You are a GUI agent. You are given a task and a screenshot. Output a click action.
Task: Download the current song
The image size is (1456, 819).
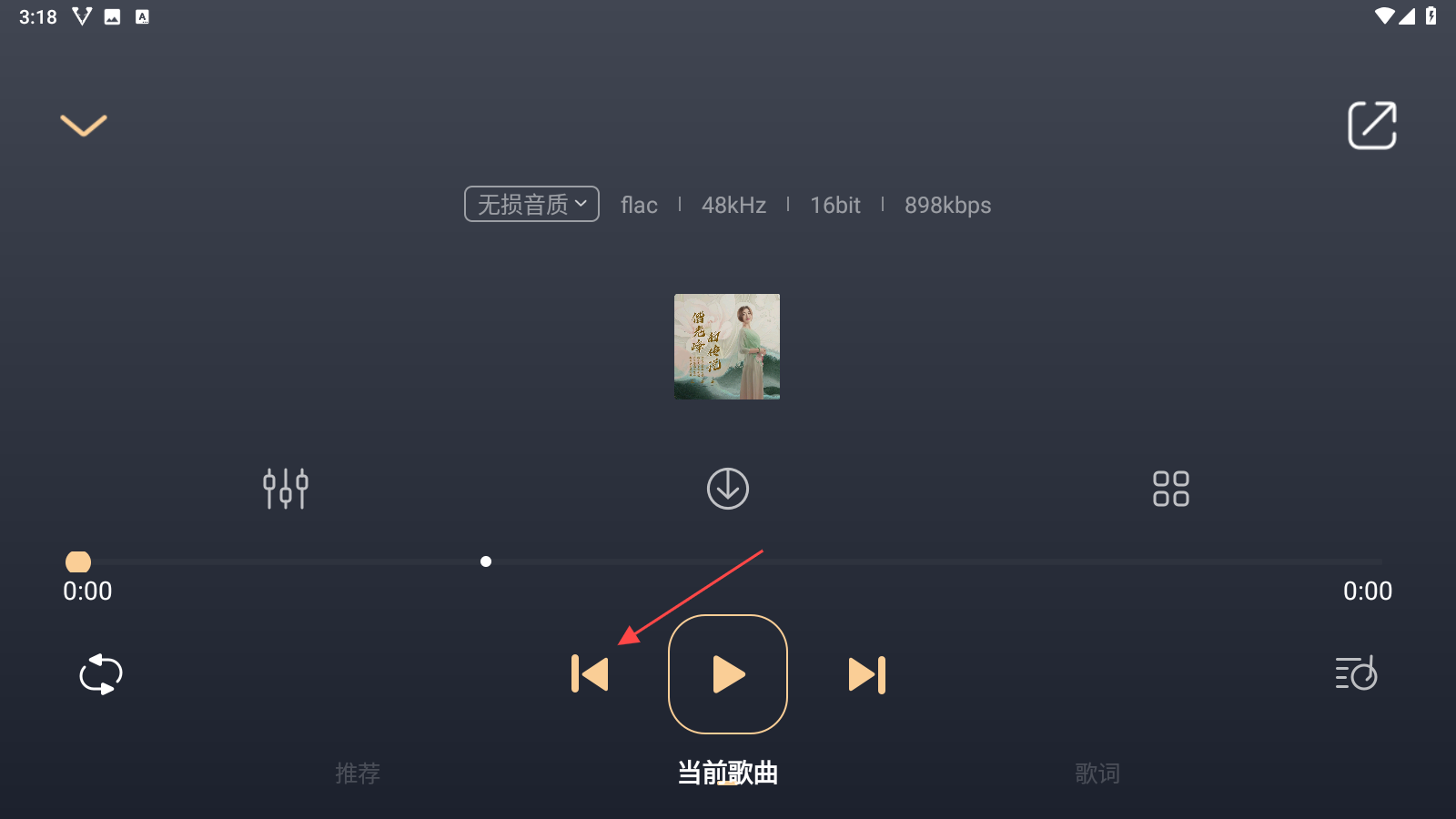pyautogui.click(x=728, y=489)
